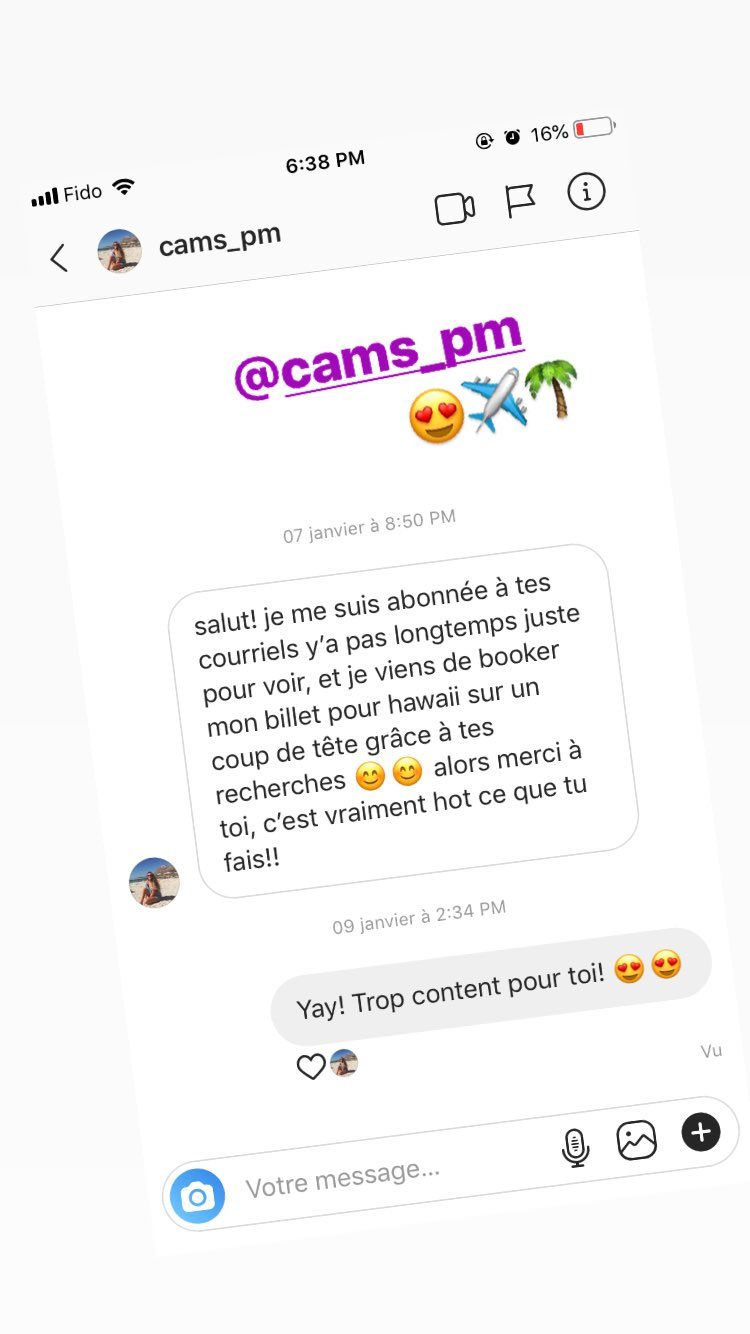Flag this conversation
The width and height of the screenshot is (750, 1334).
521,198
